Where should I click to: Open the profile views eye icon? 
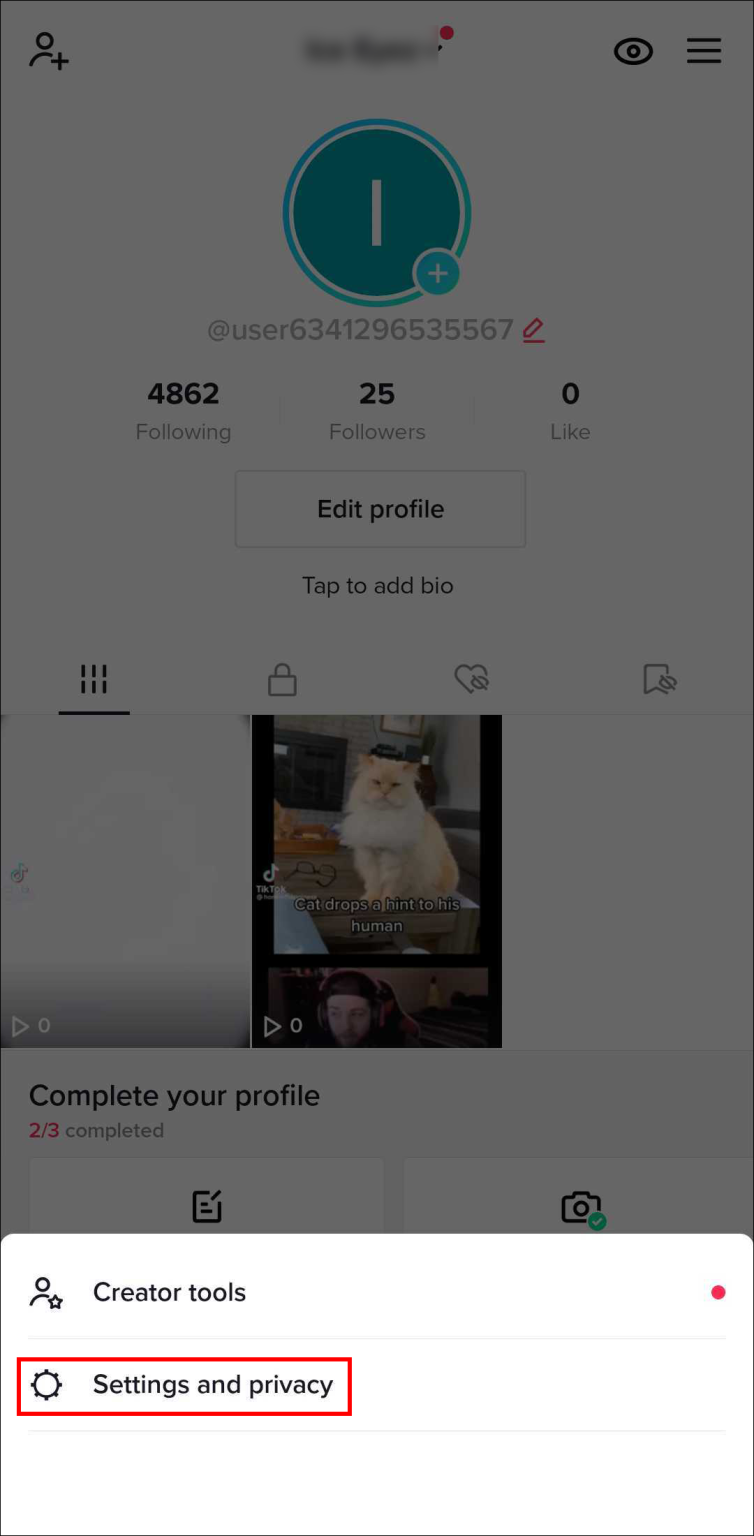(633, 52)
